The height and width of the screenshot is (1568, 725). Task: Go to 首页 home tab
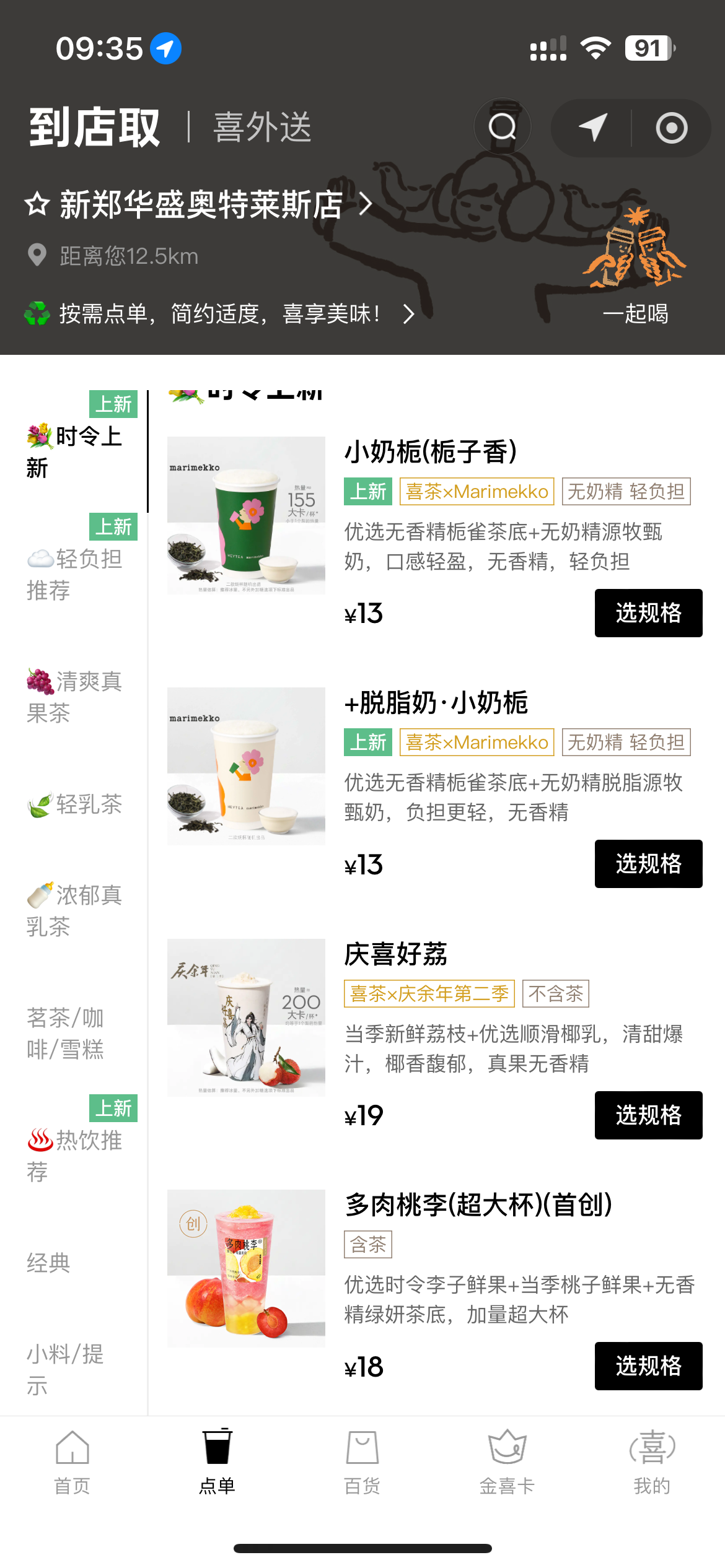pyautogui.click(x=72, y=1461)
